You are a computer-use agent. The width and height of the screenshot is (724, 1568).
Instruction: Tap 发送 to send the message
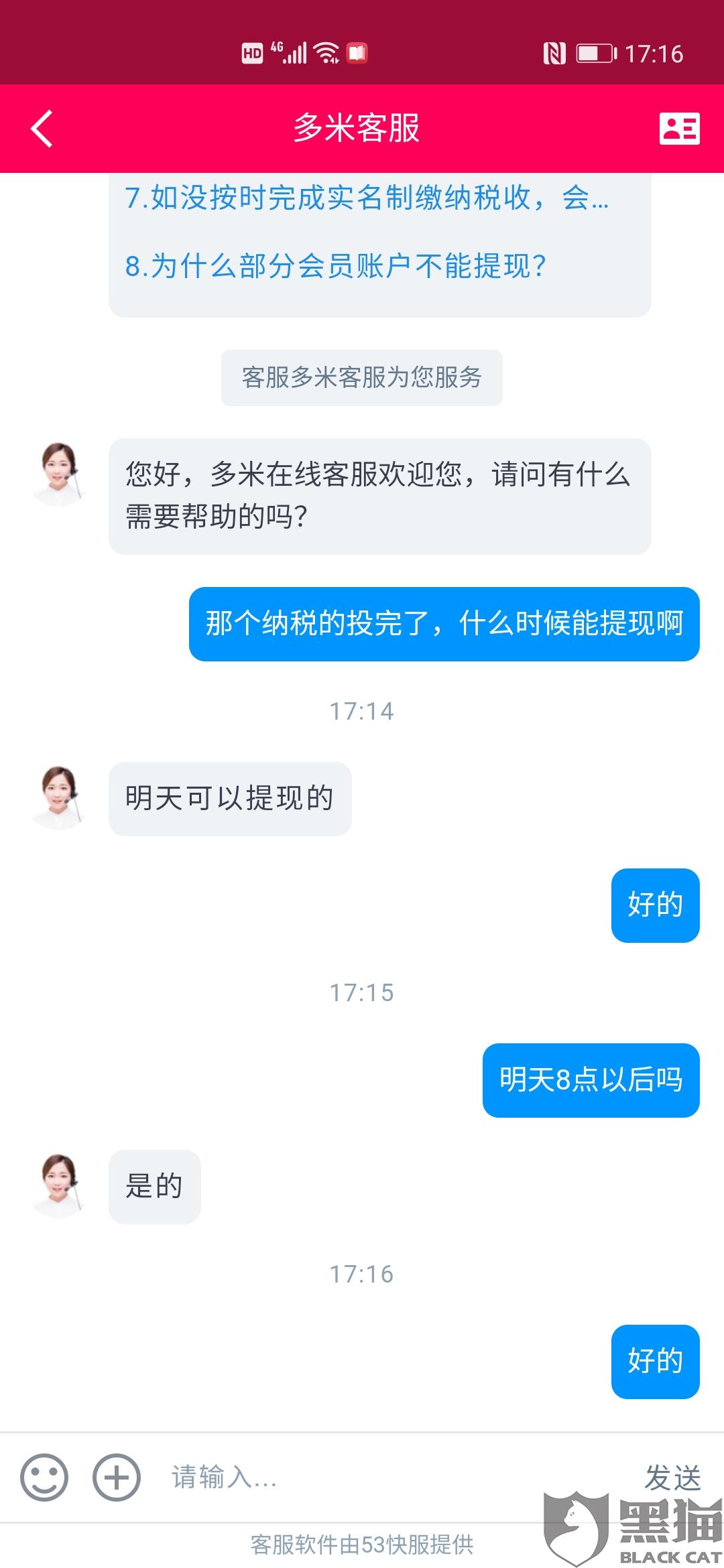tap(672, 1477)
